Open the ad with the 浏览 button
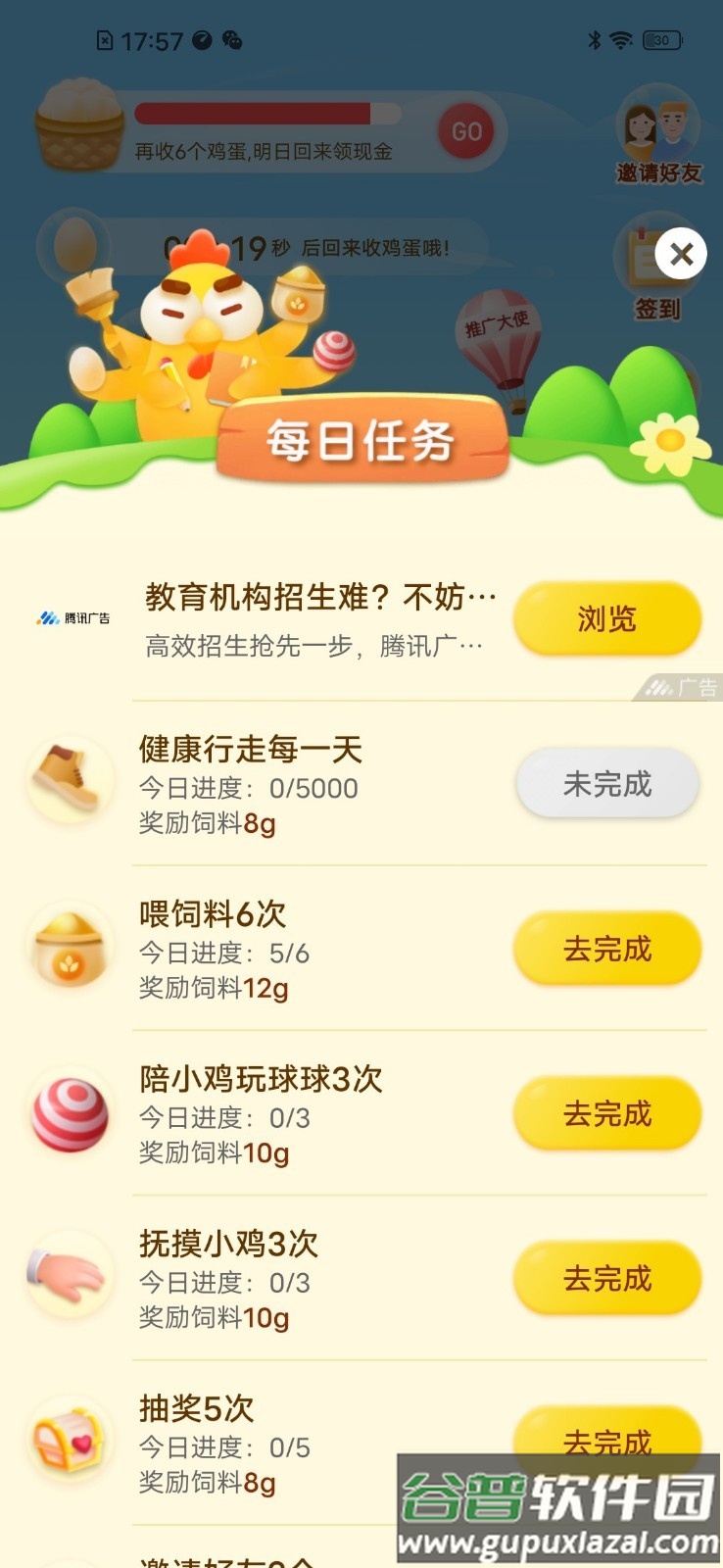 (606, 618)
